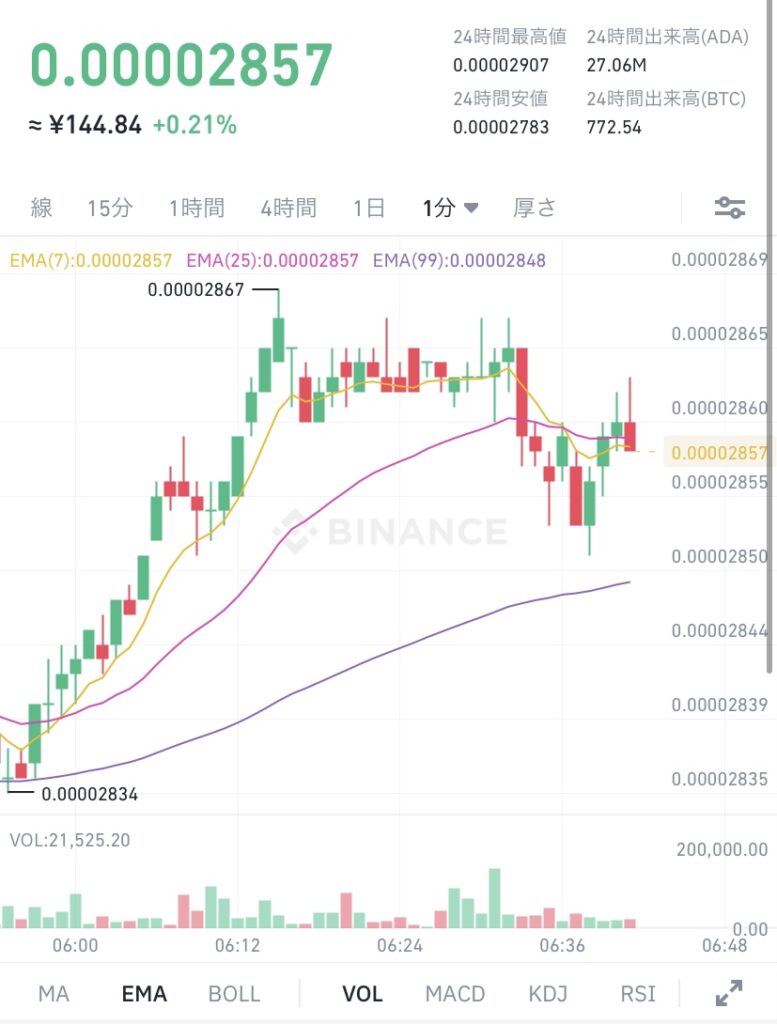Select the VOL volume indicator
This screenshot has width=777, height=1024.
click(362, 993)
